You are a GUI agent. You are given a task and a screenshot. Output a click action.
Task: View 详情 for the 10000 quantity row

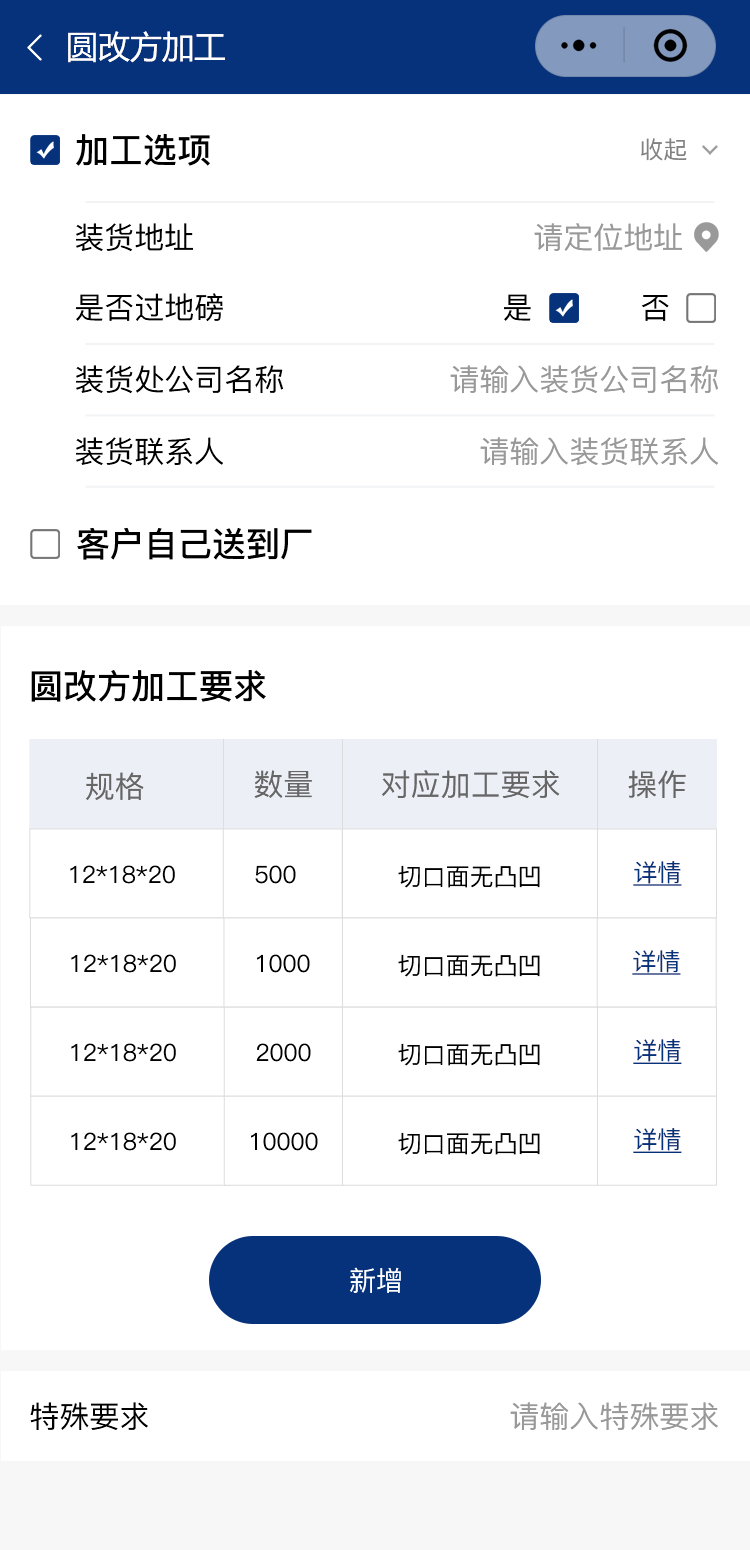[657, 1141]
